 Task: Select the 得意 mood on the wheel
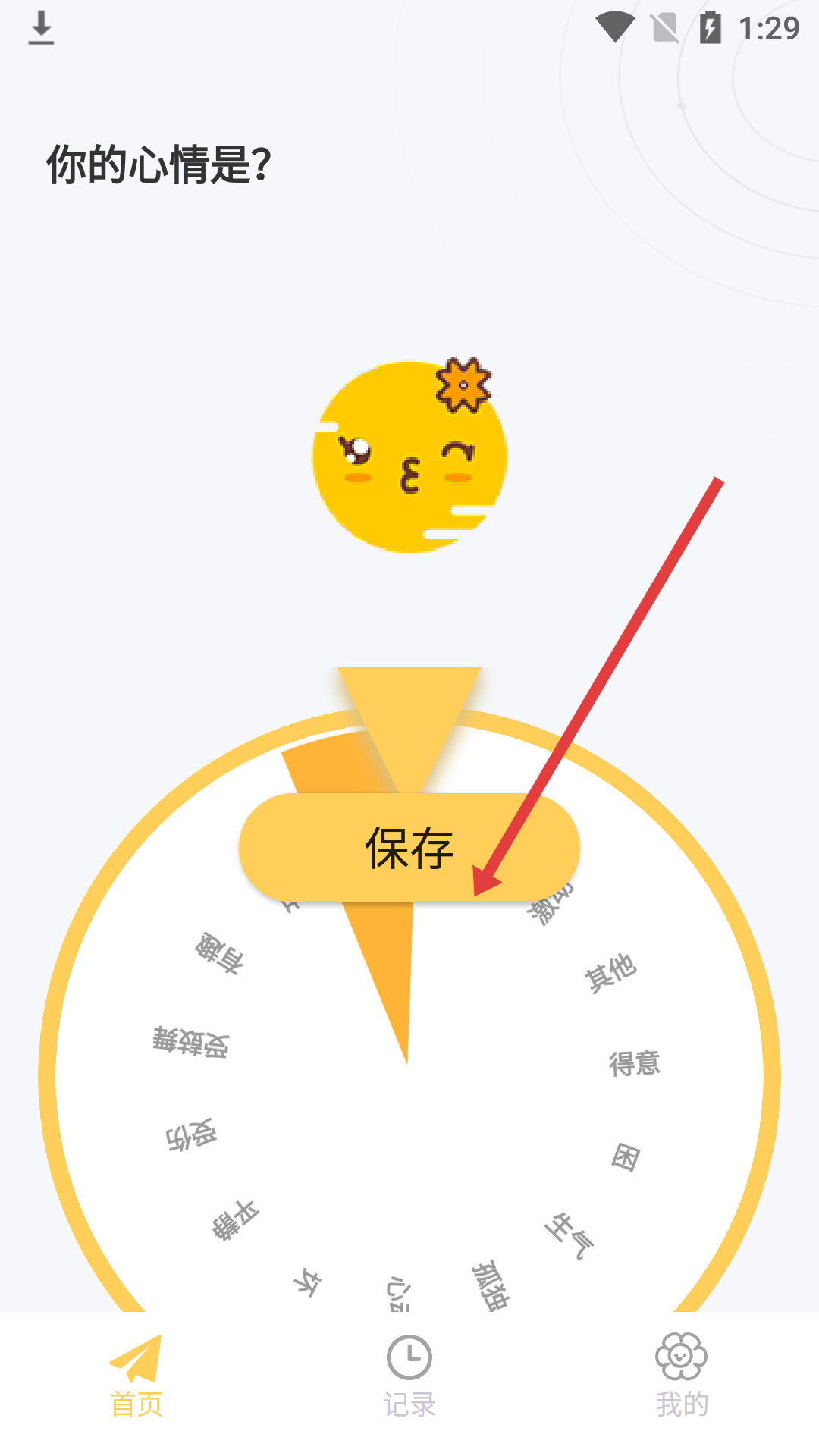coord(635,1063)
